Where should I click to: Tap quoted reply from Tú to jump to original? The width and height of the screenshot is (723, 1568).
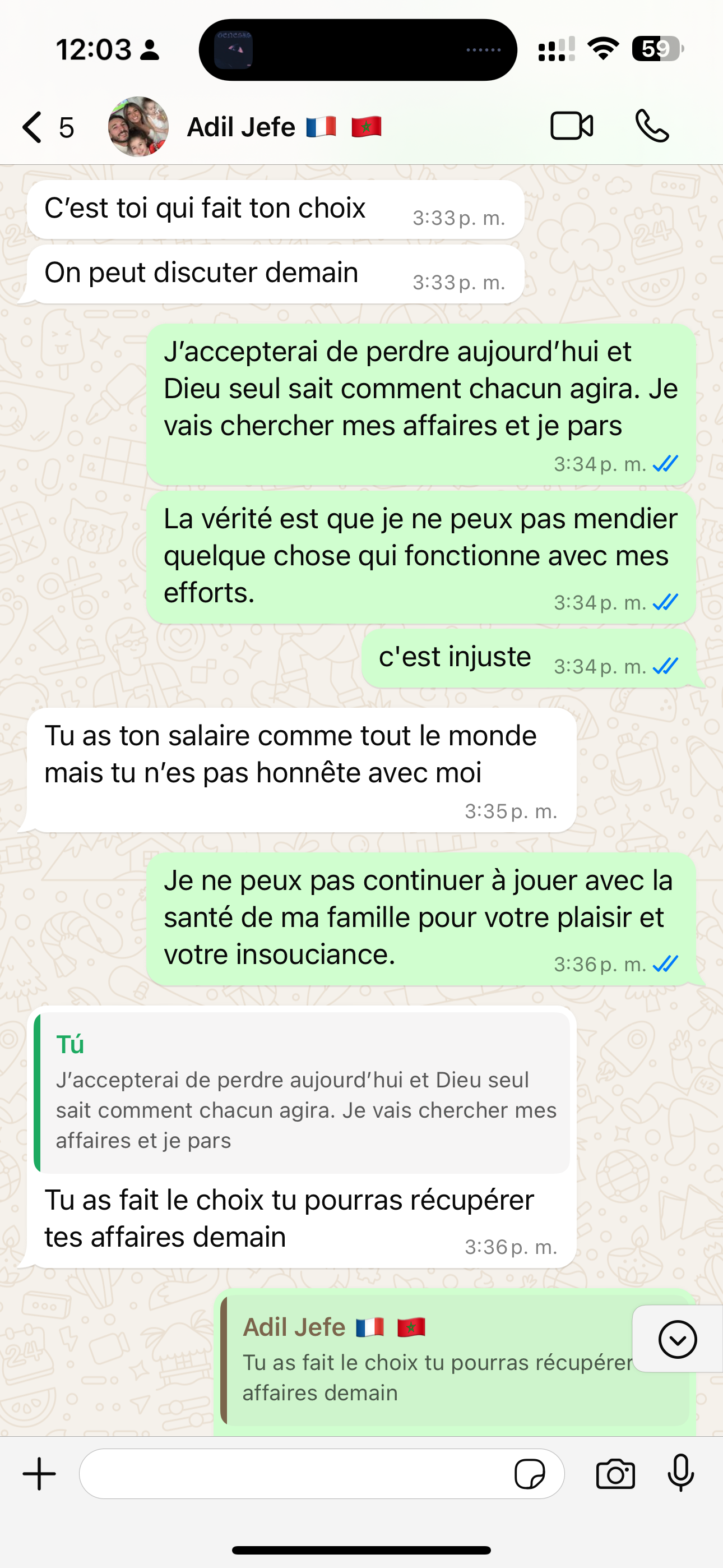(303, 1092)
